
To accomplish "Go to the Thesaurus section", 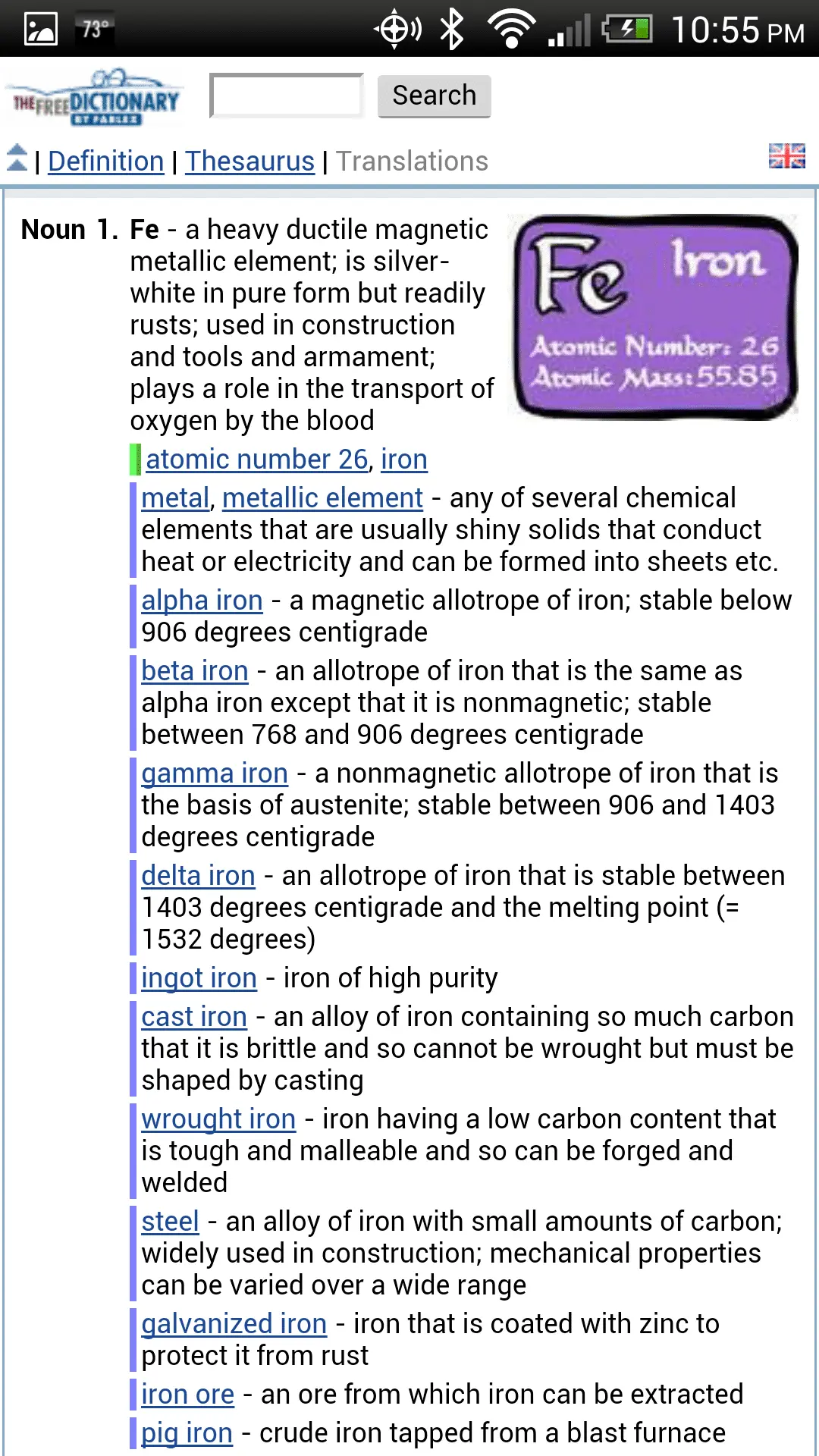I will click(249, 162).
